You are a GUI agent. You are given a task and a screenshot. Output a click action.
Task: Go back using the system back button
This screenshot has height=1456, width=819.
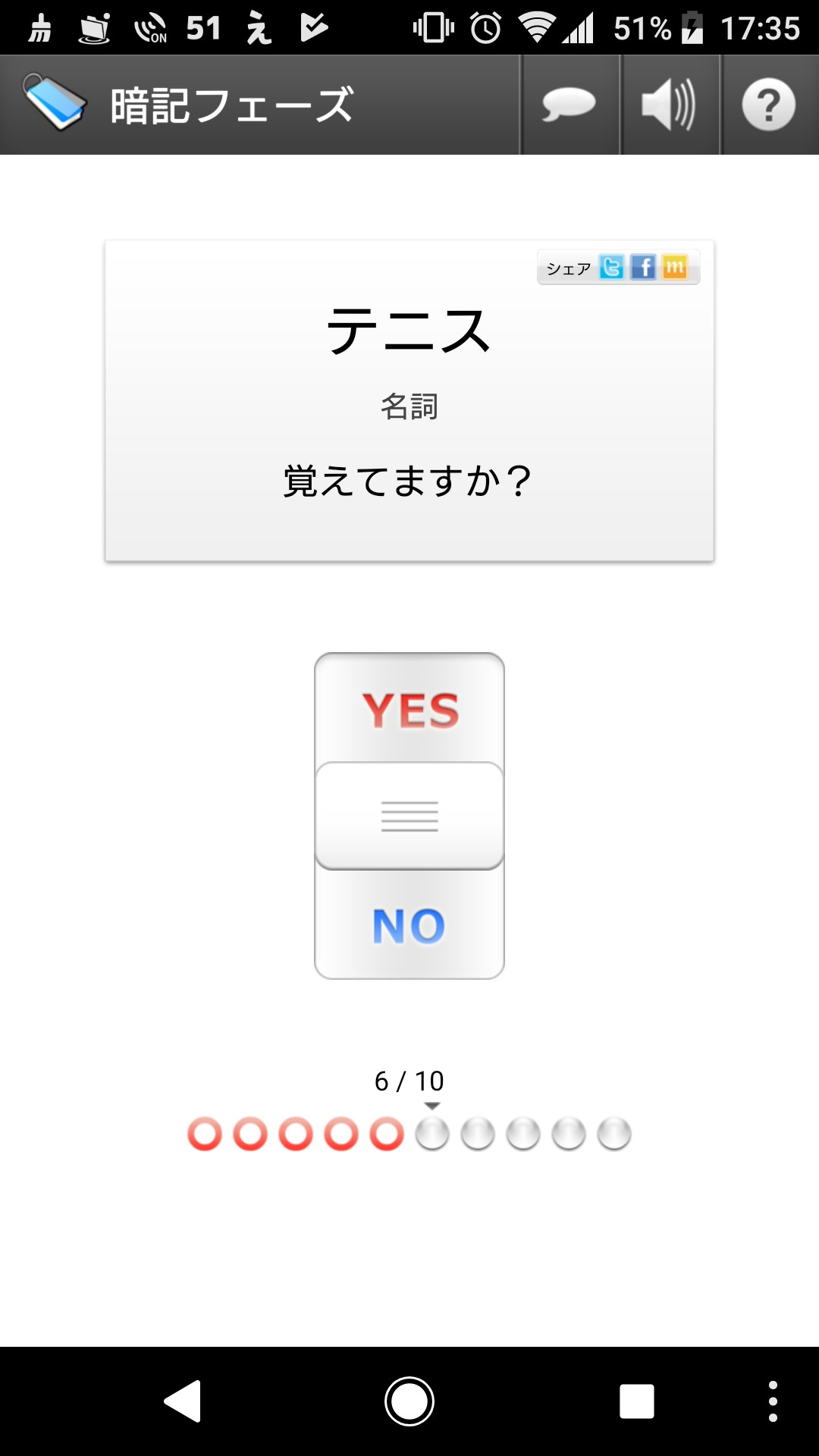click(x=183, y=1401)
